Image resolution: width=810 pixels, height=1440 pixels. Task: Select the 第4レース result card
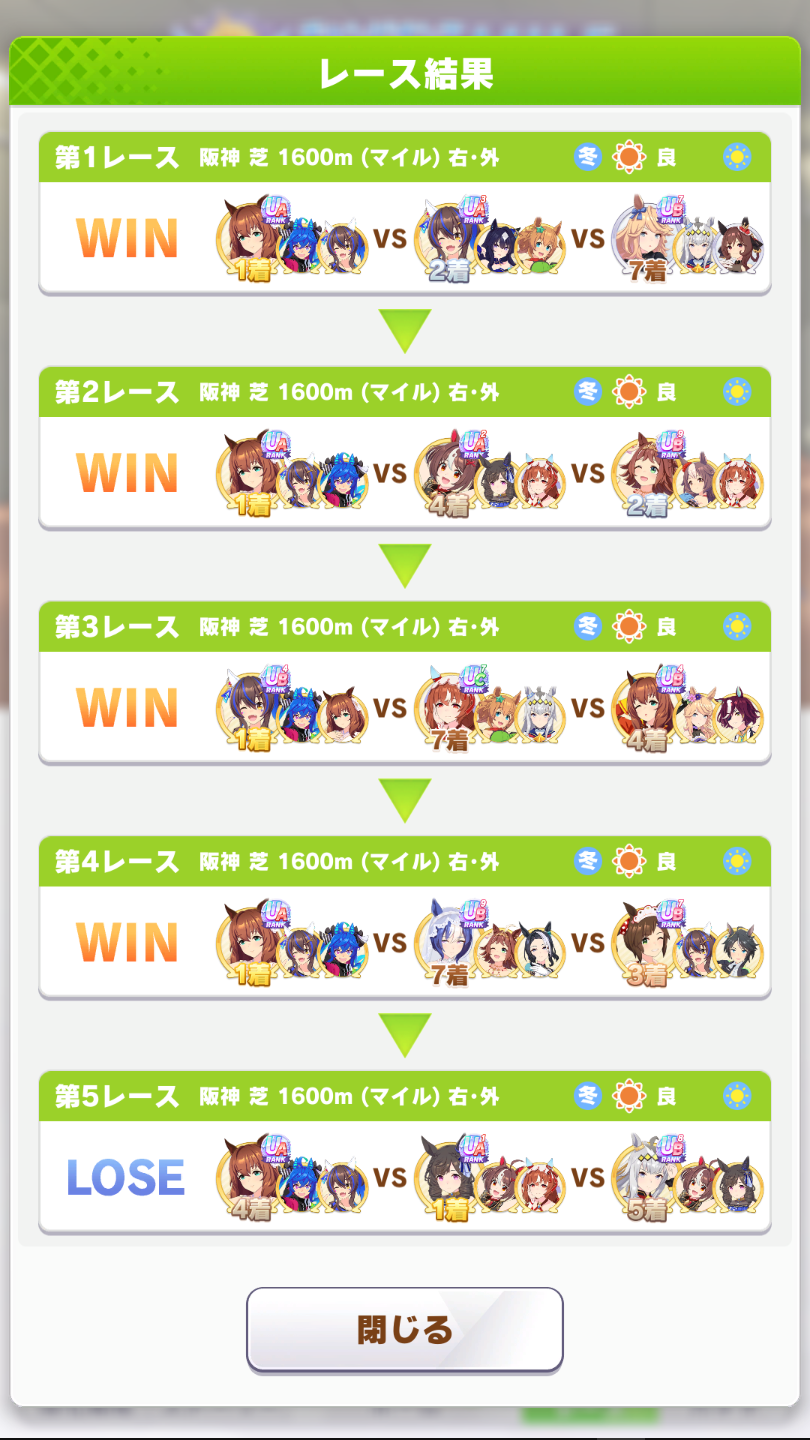coord(405,918)
